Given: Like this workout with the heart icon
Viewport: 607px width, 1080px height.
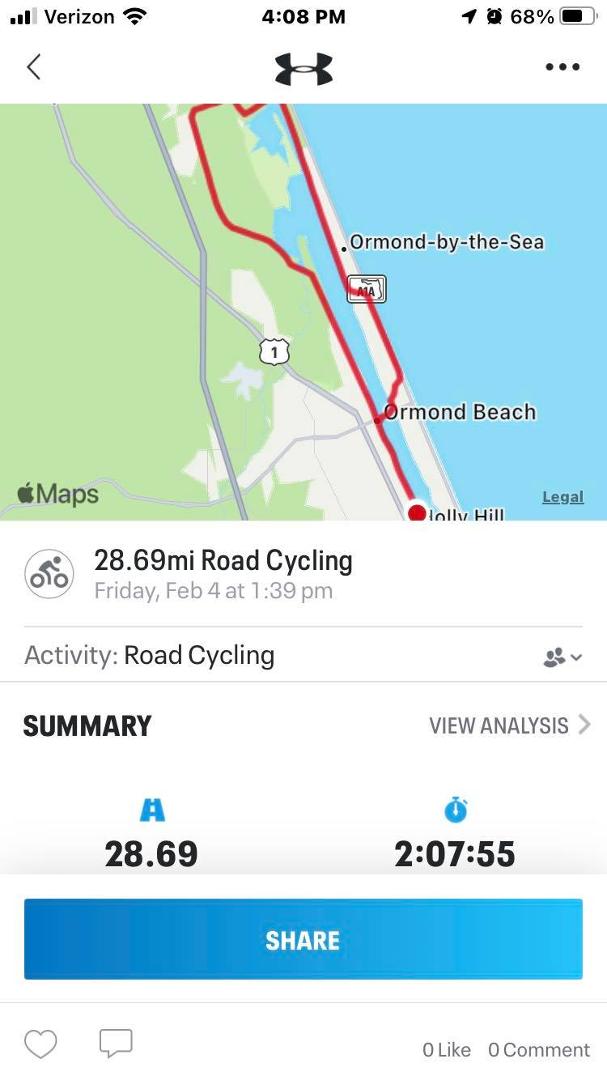Looking at the screenshot, I should tap(41, 1044).
